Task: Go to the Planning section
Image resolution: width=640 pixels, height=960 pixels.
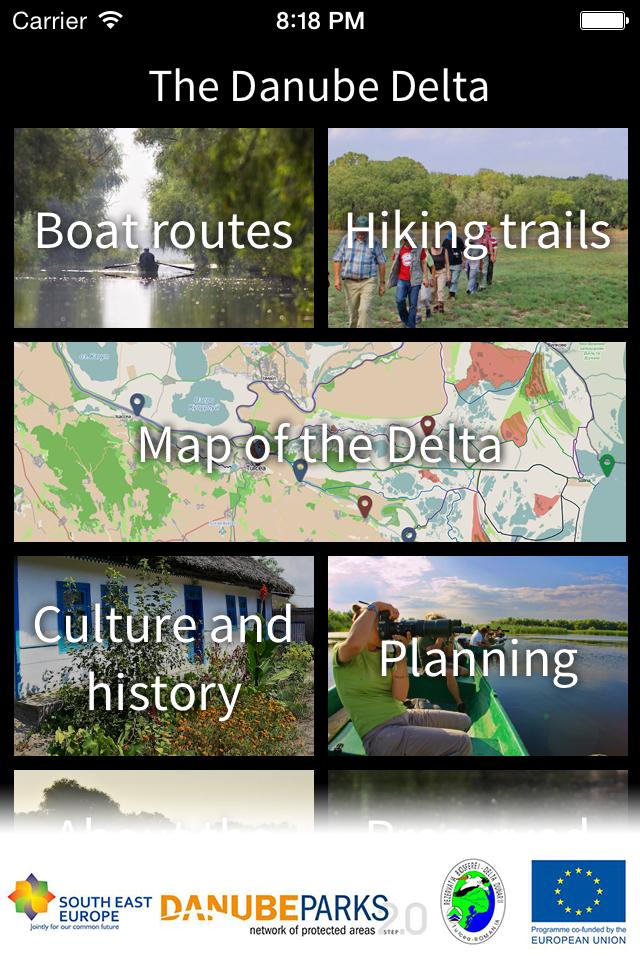Action: [478, 656]
